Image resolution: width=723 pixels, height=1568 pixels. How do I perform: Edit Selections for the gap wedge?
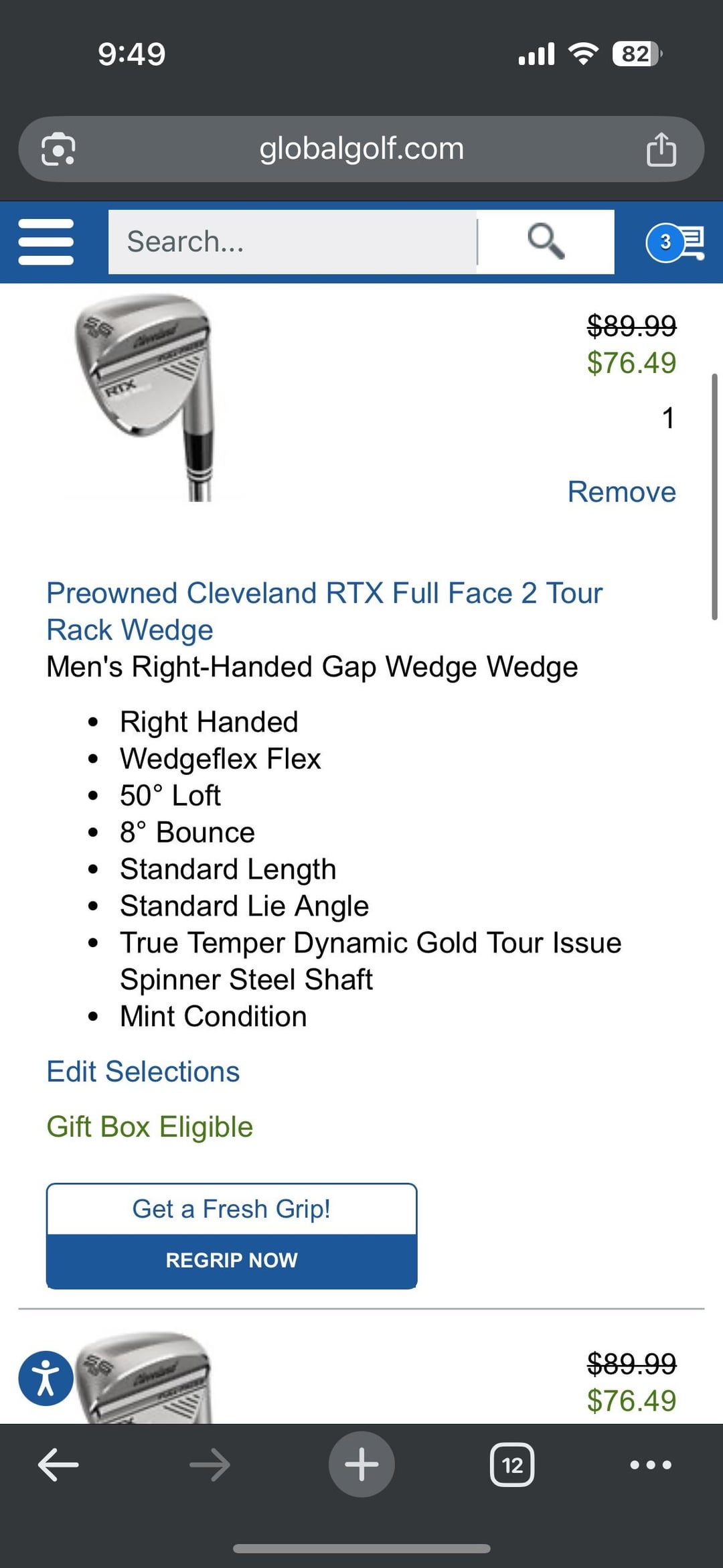(143, 1072)
